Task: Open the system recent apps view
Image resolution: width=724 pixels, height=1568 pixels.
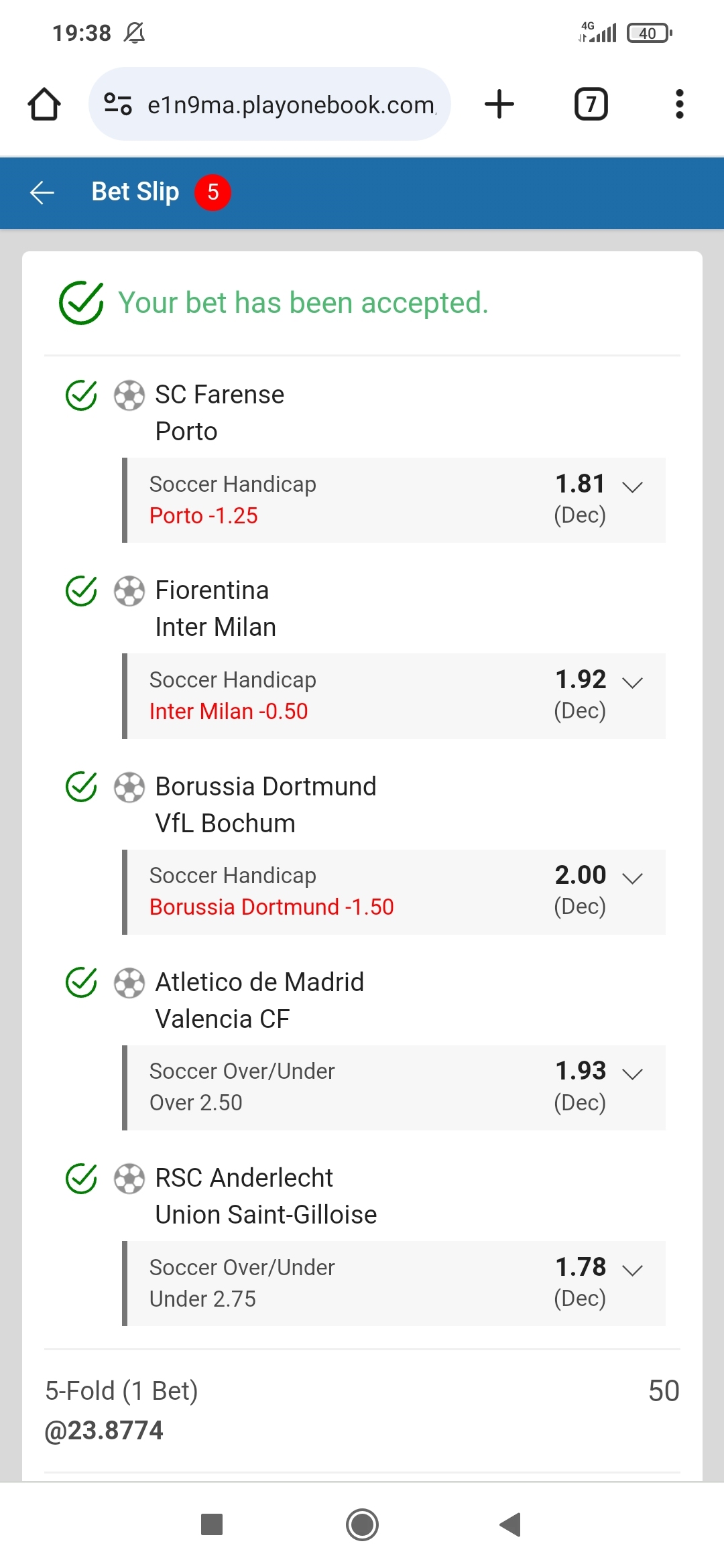Action: pyautogui.click(x=212, y=1524)
